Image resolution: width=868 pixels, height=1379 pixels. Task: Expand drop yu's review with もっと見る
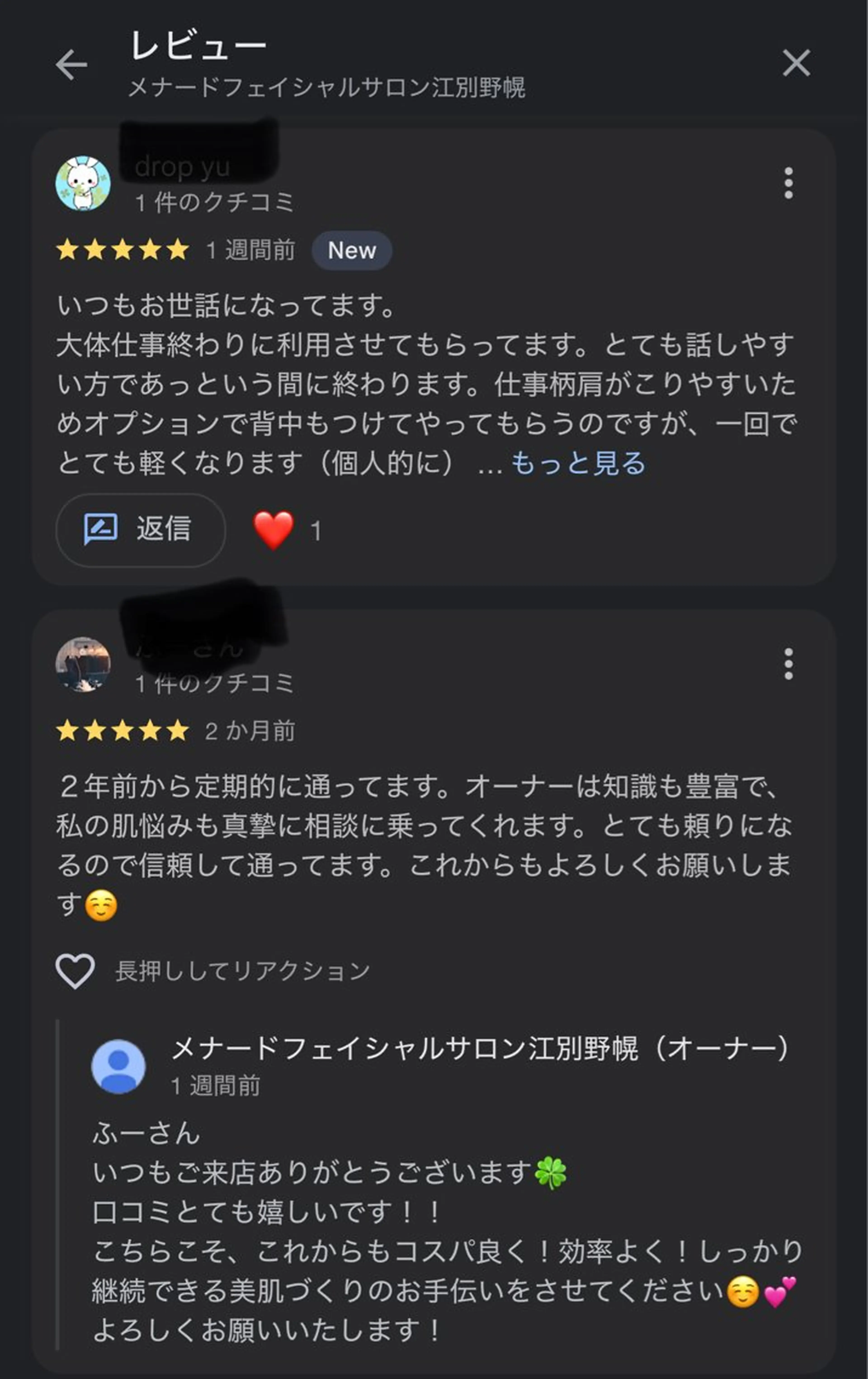(x=579, y=464)
